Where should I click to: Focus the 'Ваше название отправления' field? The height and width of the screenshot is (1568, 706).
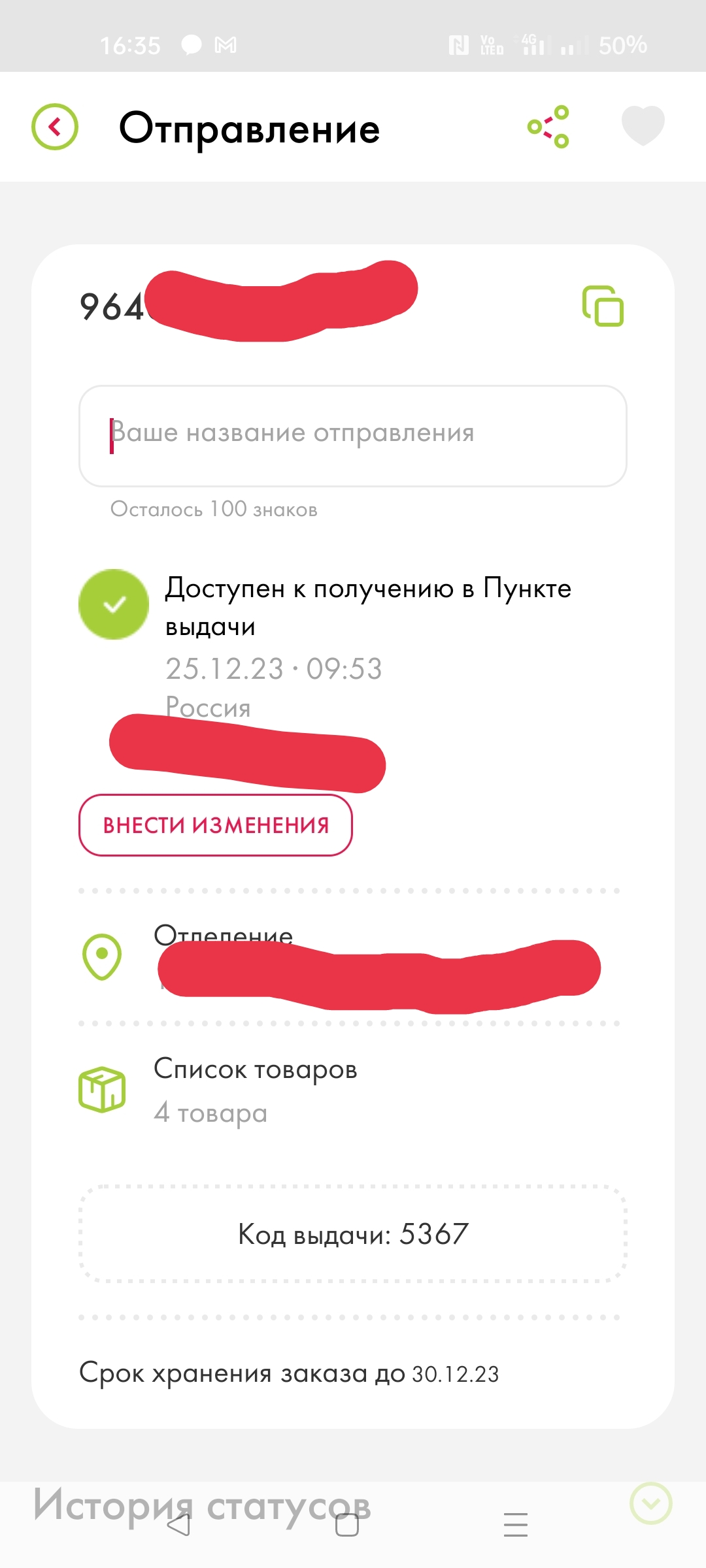[353, 436]
